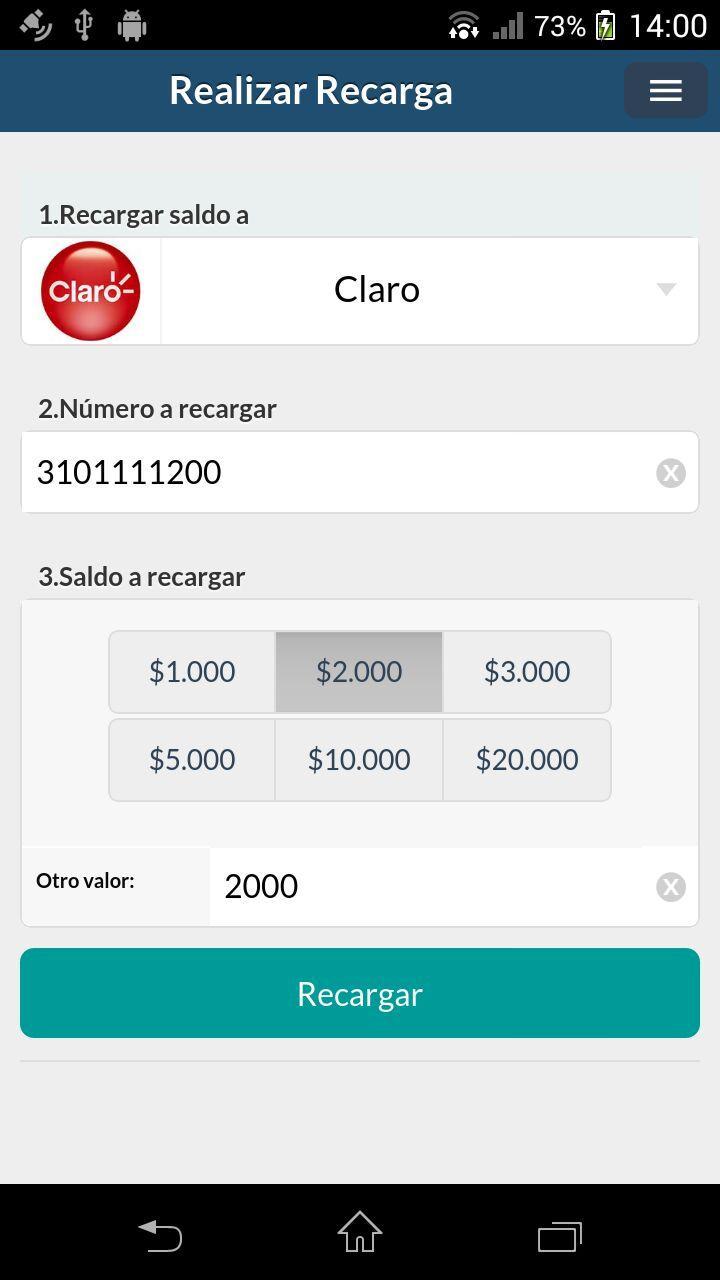Tap the Android debug icon in status bar
This screenshot has width=720, height=1280.
[135, 25]
